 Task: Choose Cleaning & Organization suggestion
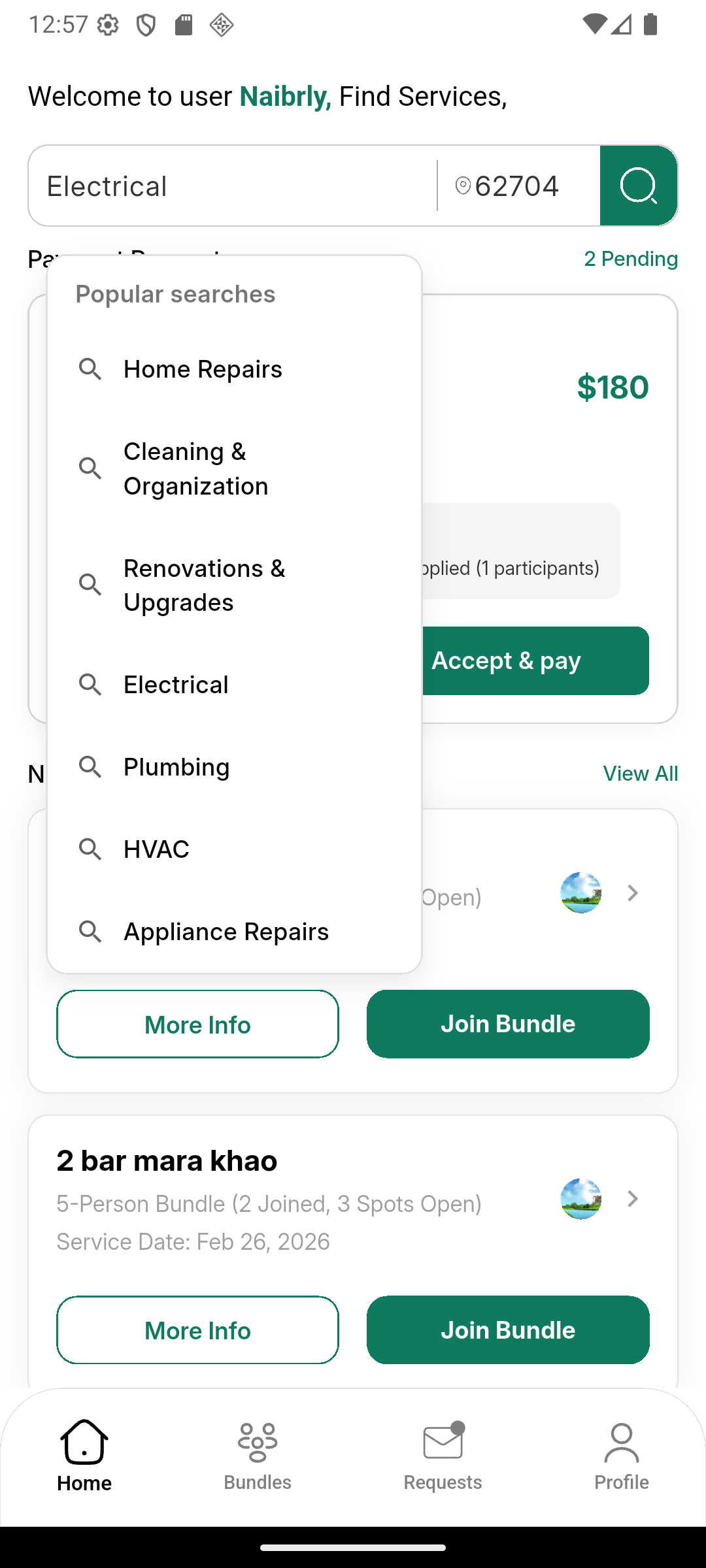tap(196, 468)
